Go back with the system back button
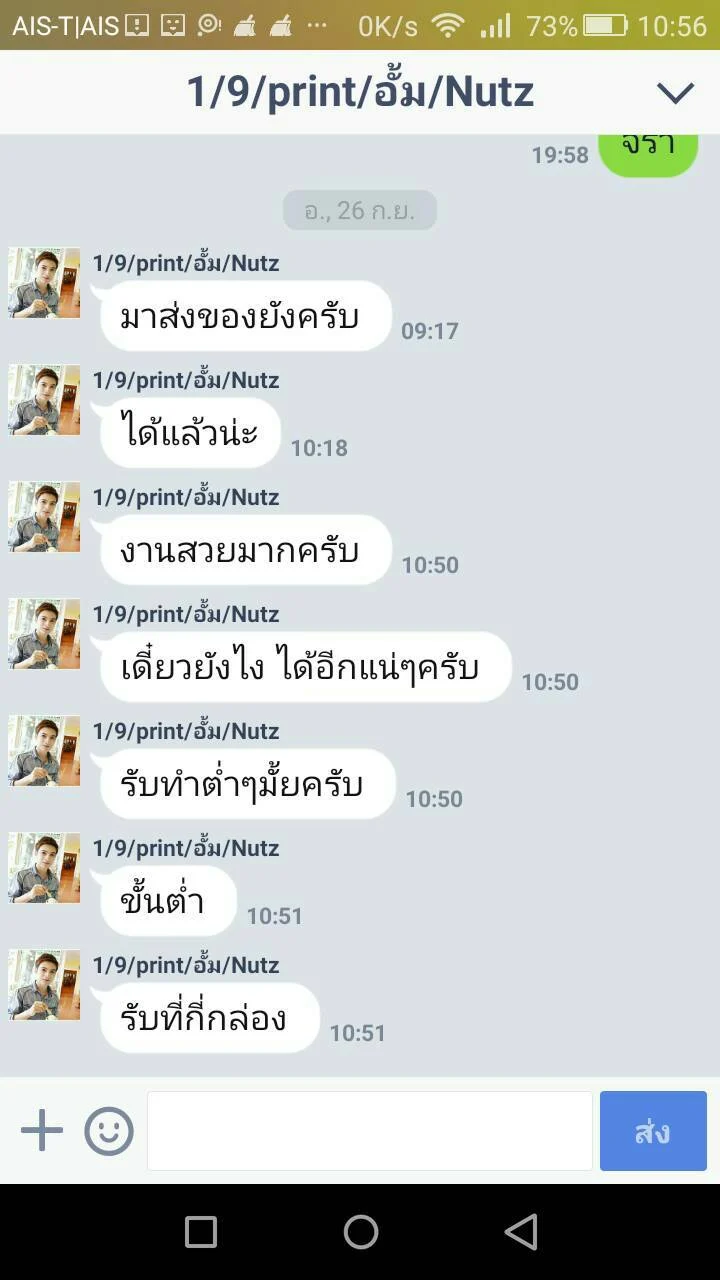Viewport: 720px width, 1280px height. pyautogui.click(x=521, y=1232)
